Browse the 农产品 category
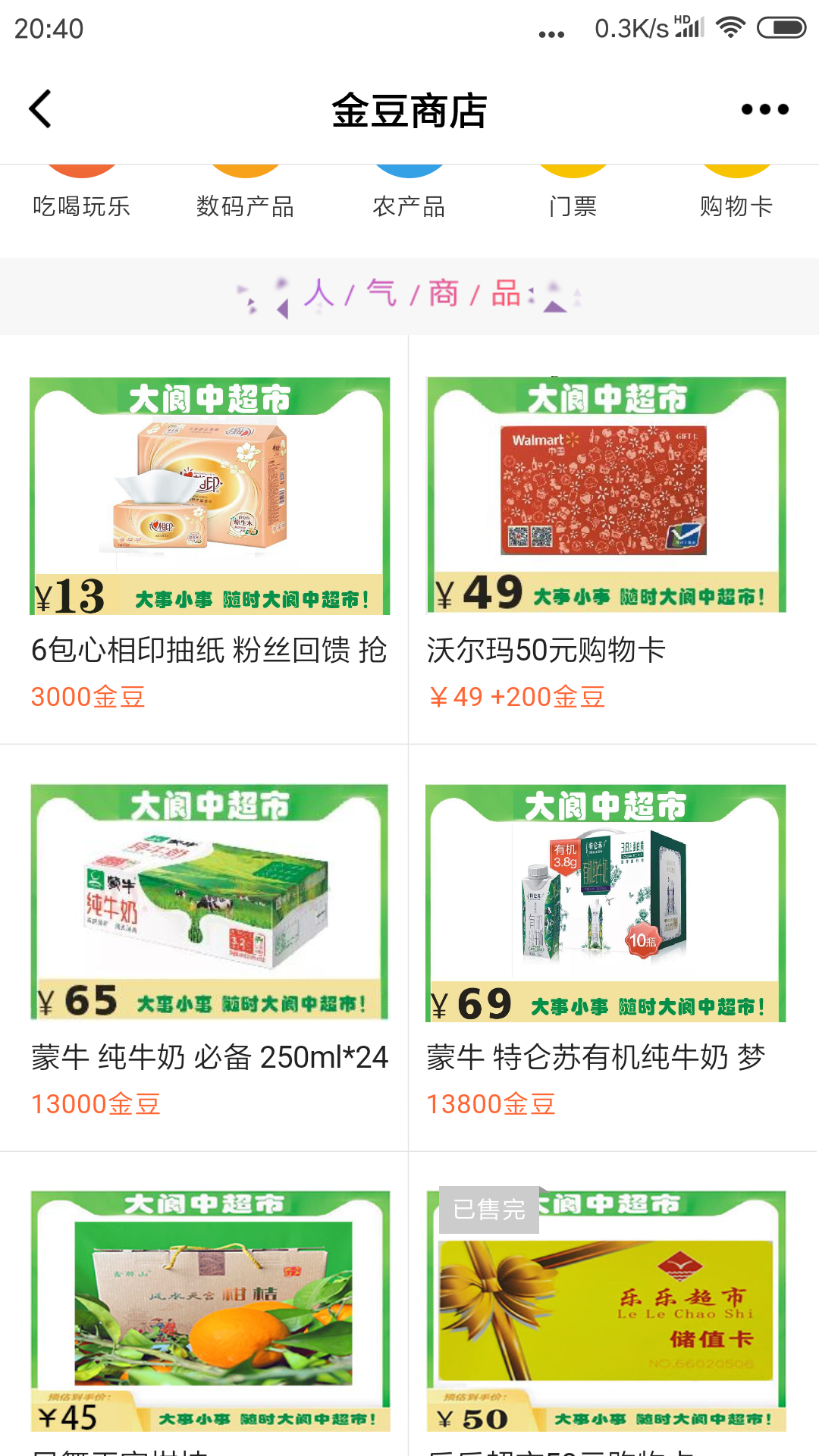This screenshot has height=1456, width=819. pyautogui.click(x=409, y=199)
